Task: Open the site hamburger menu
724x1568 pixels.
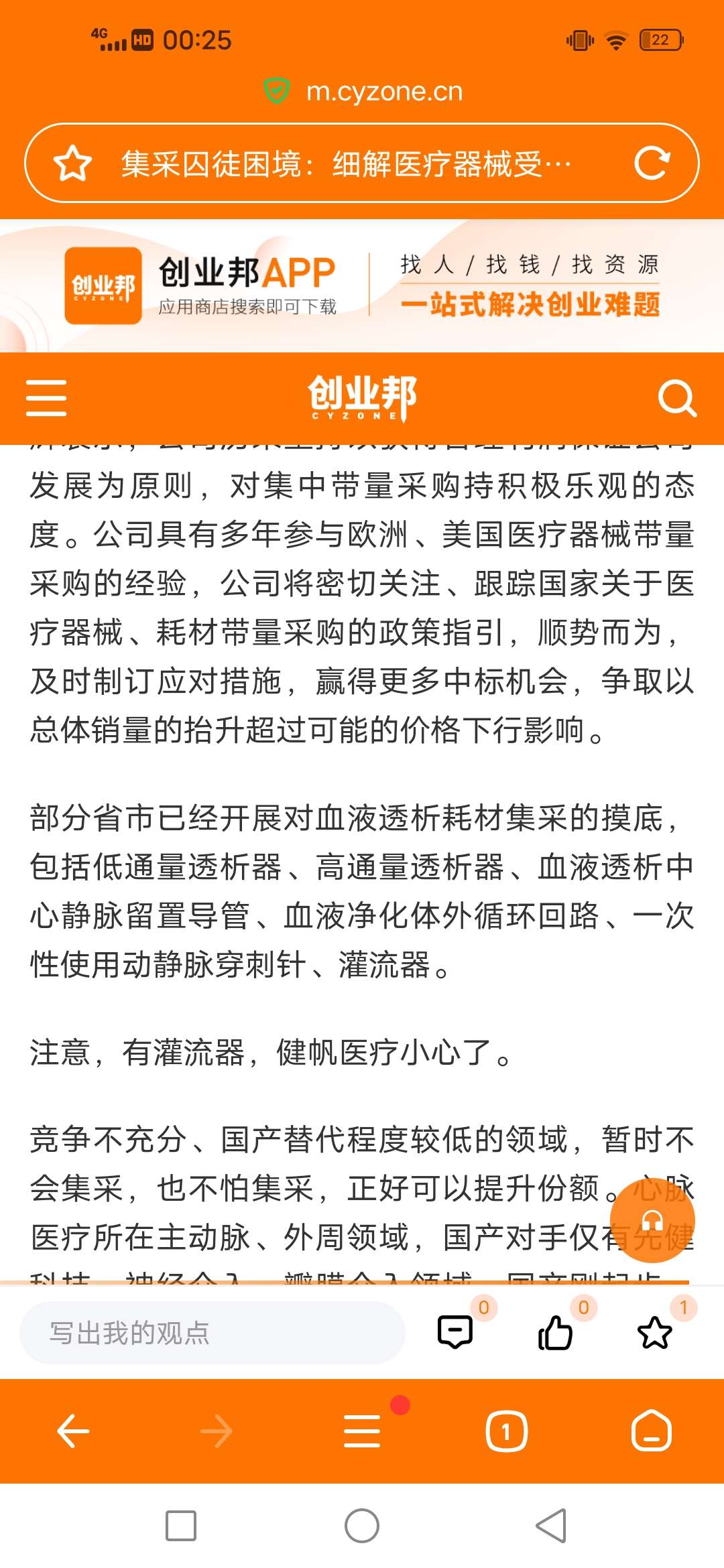Action: [x=46, y=398]
